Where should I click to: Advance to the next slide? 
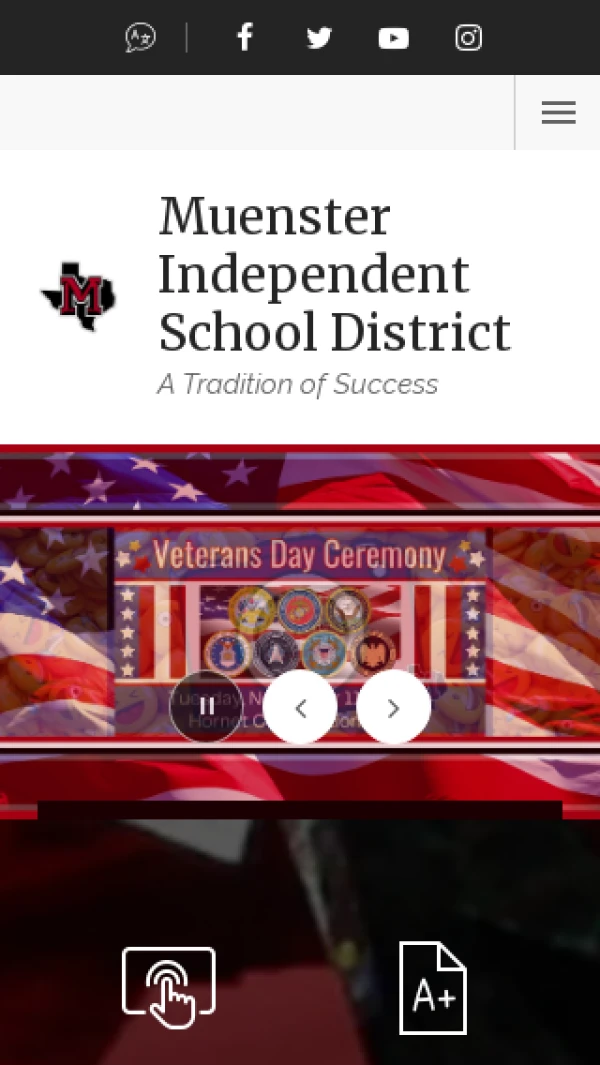pyautogui.click(x=393, y=707)
